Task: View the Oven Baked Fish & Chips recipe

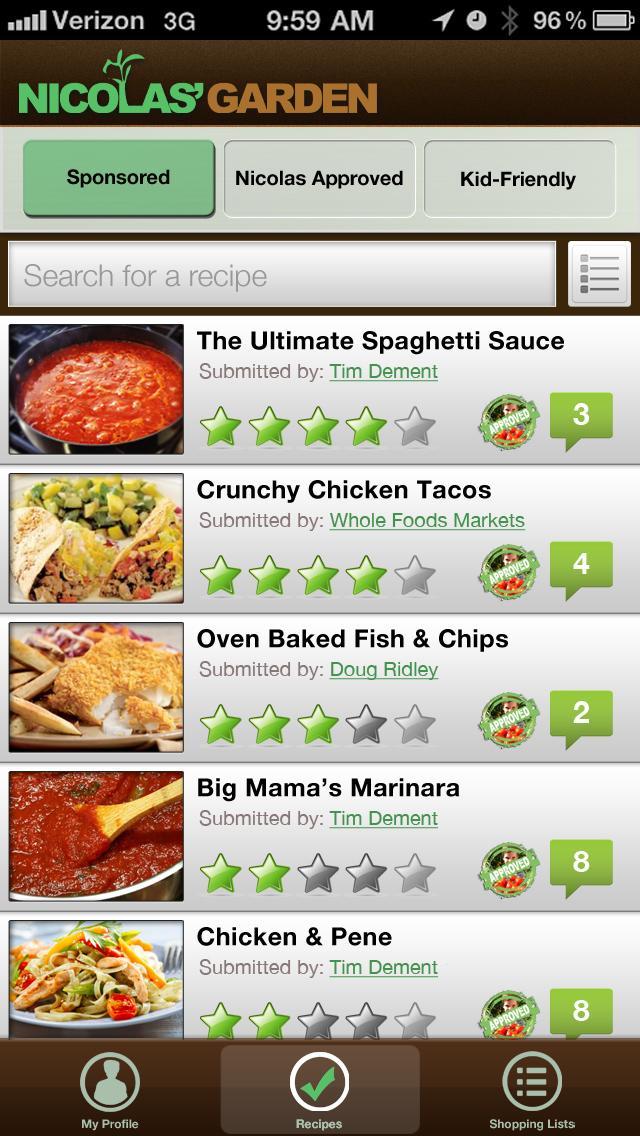Action: (x=352, y=639)
